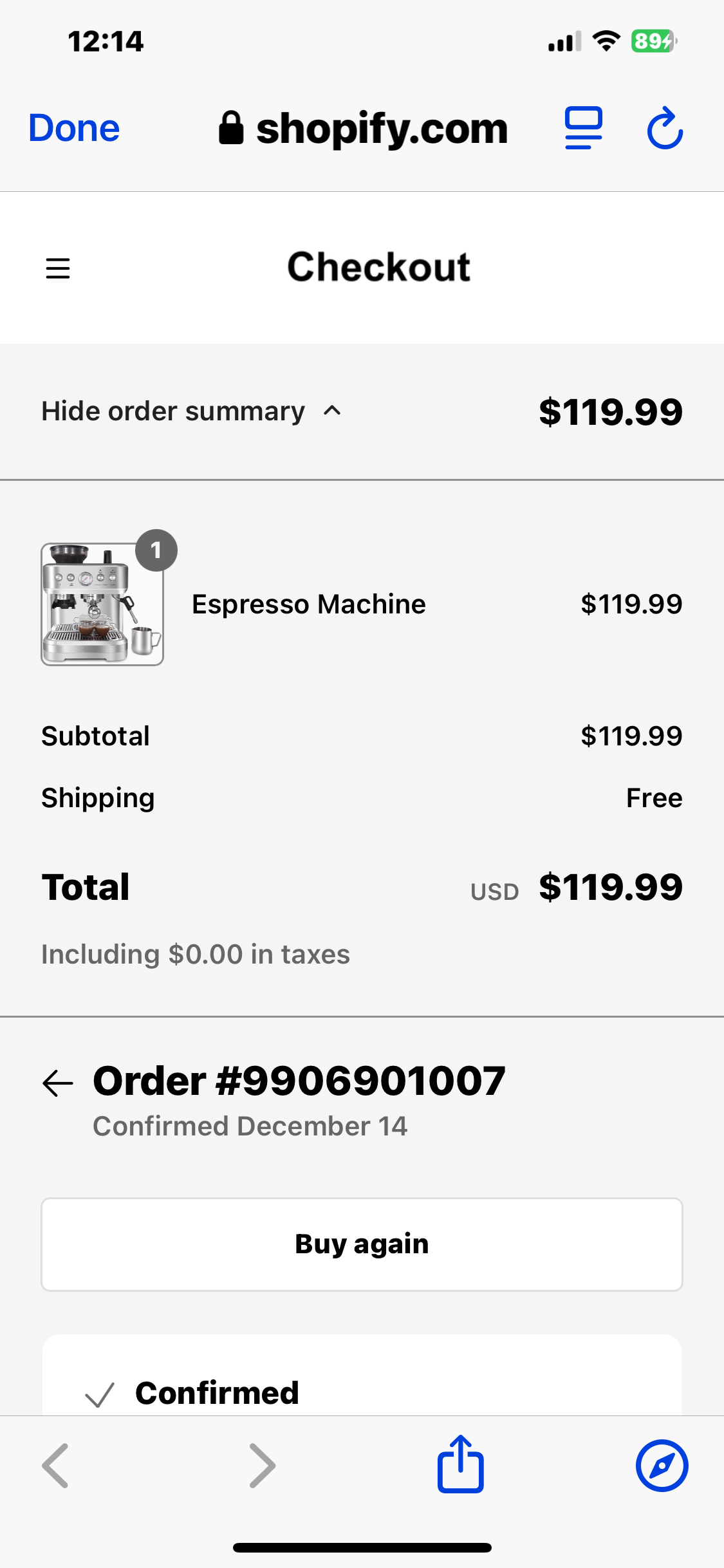The image size is (724, 1568).
Task: Navigate forward with the browser forward chevron
Action: point(262,1466)
